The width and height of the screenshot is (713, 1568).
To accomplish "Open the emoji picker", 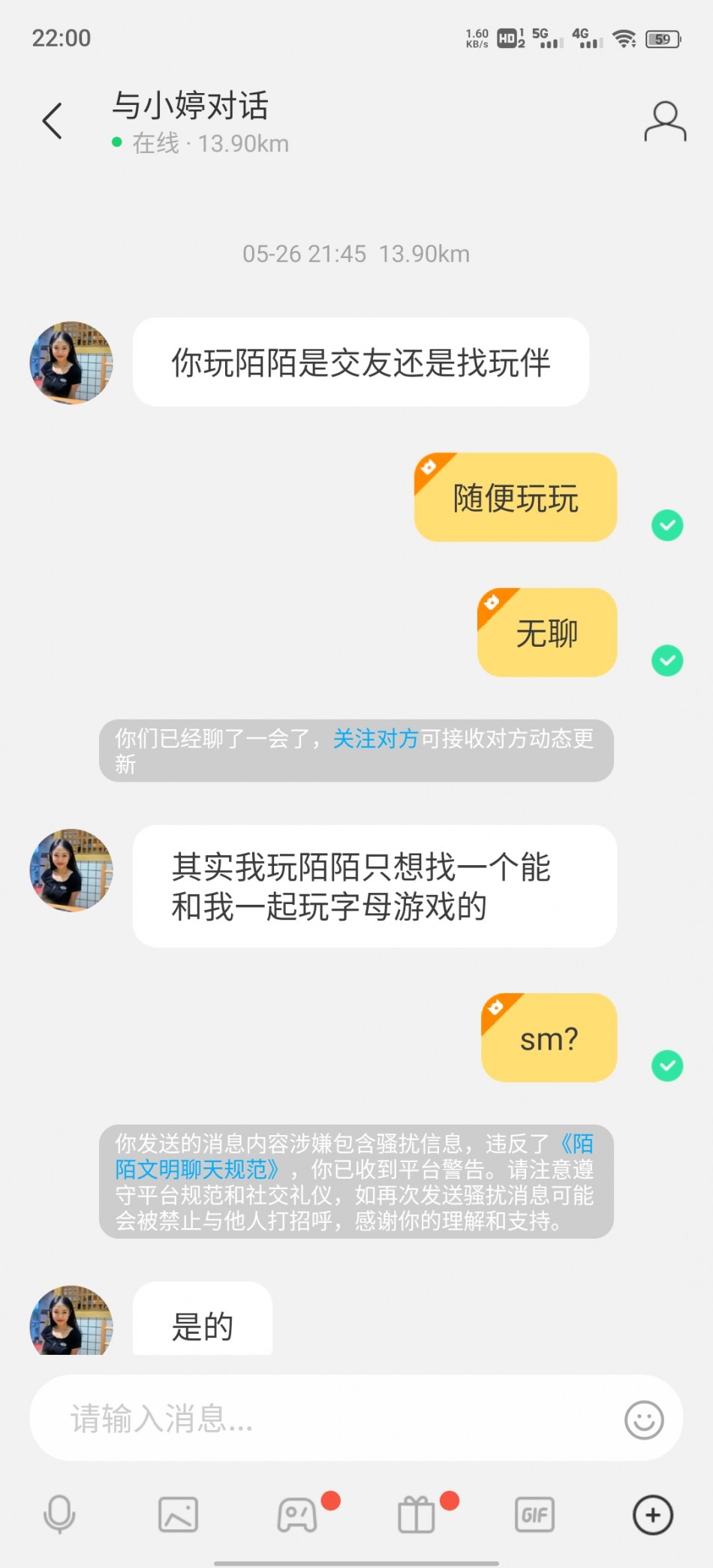I will 644,1419.
